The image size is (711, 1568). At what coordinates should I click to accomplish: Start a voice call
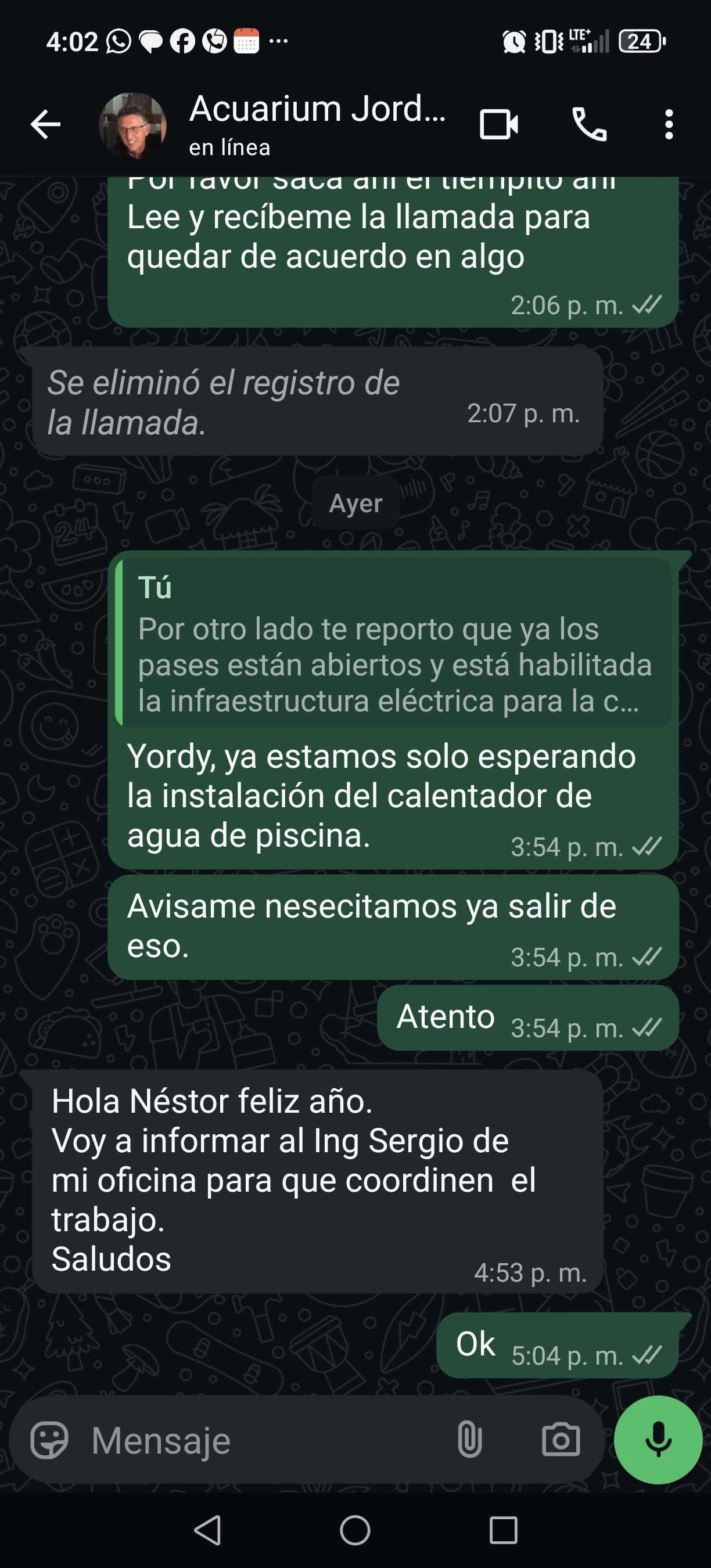(588, 125)
